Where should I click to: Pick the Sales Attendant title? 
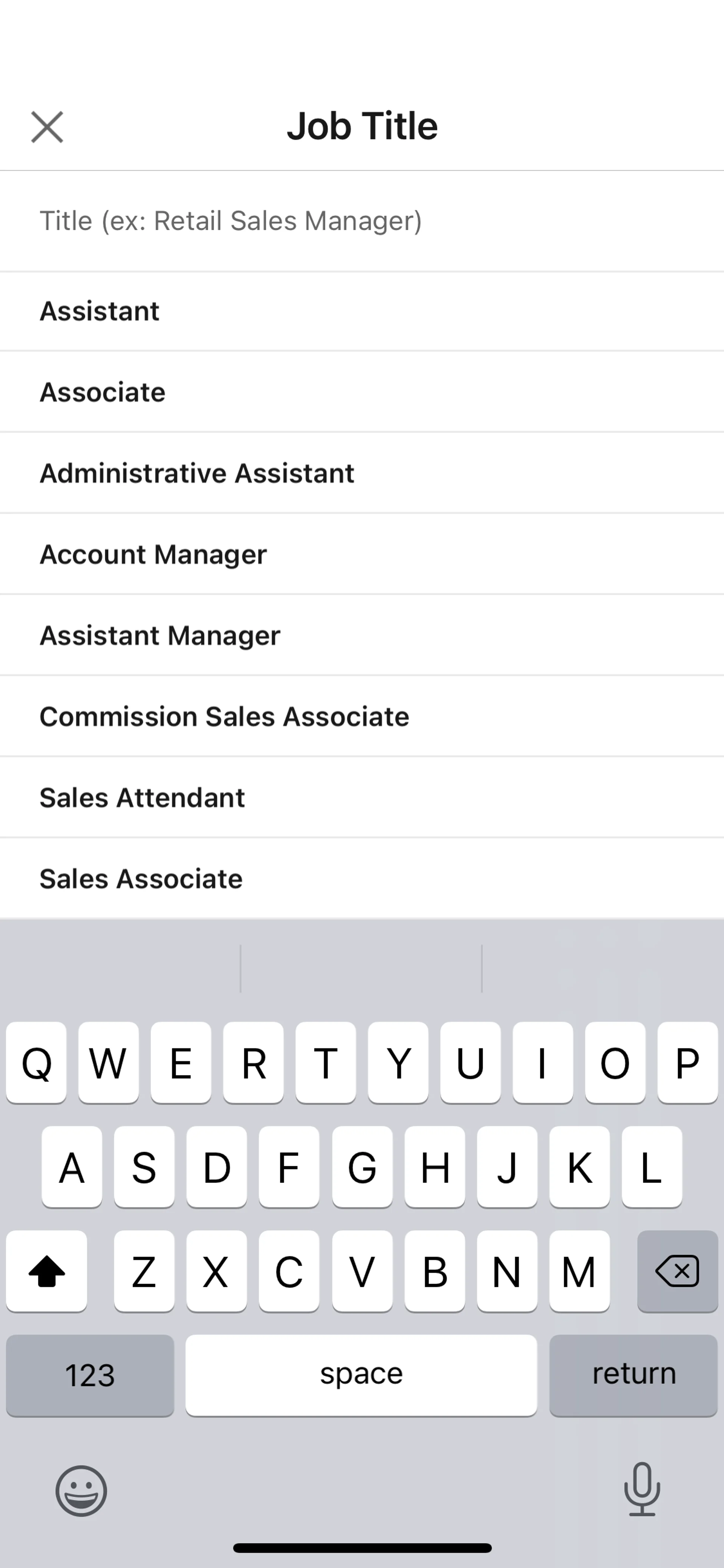(x=361, y=797)
